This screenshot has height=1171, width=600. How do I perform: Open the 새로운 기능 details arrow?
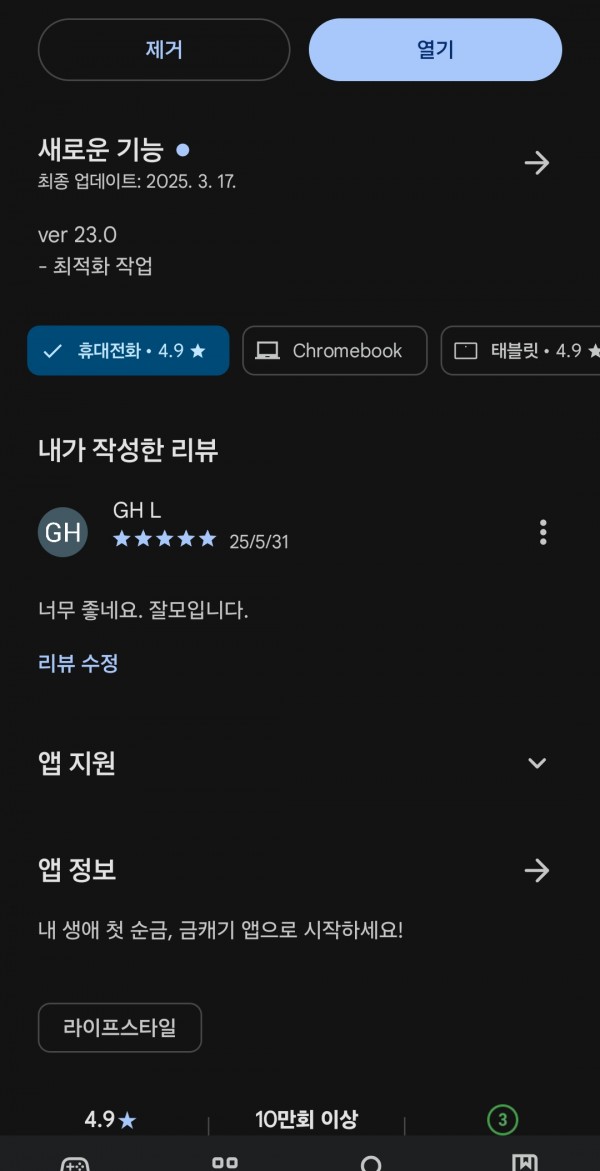pyautogui.click(x=536, y=163)
